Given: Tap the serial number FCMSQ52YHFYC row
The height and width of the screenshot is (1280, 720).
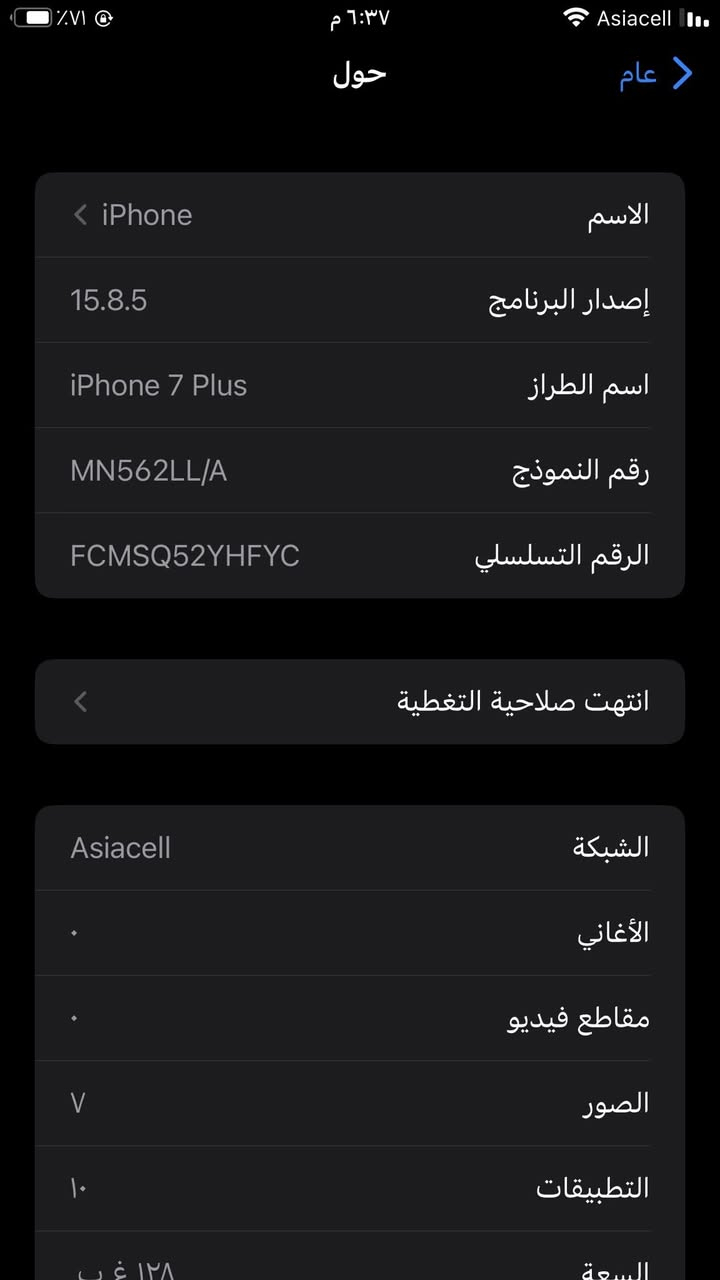Looking at the screenshot, I should 360,555.
